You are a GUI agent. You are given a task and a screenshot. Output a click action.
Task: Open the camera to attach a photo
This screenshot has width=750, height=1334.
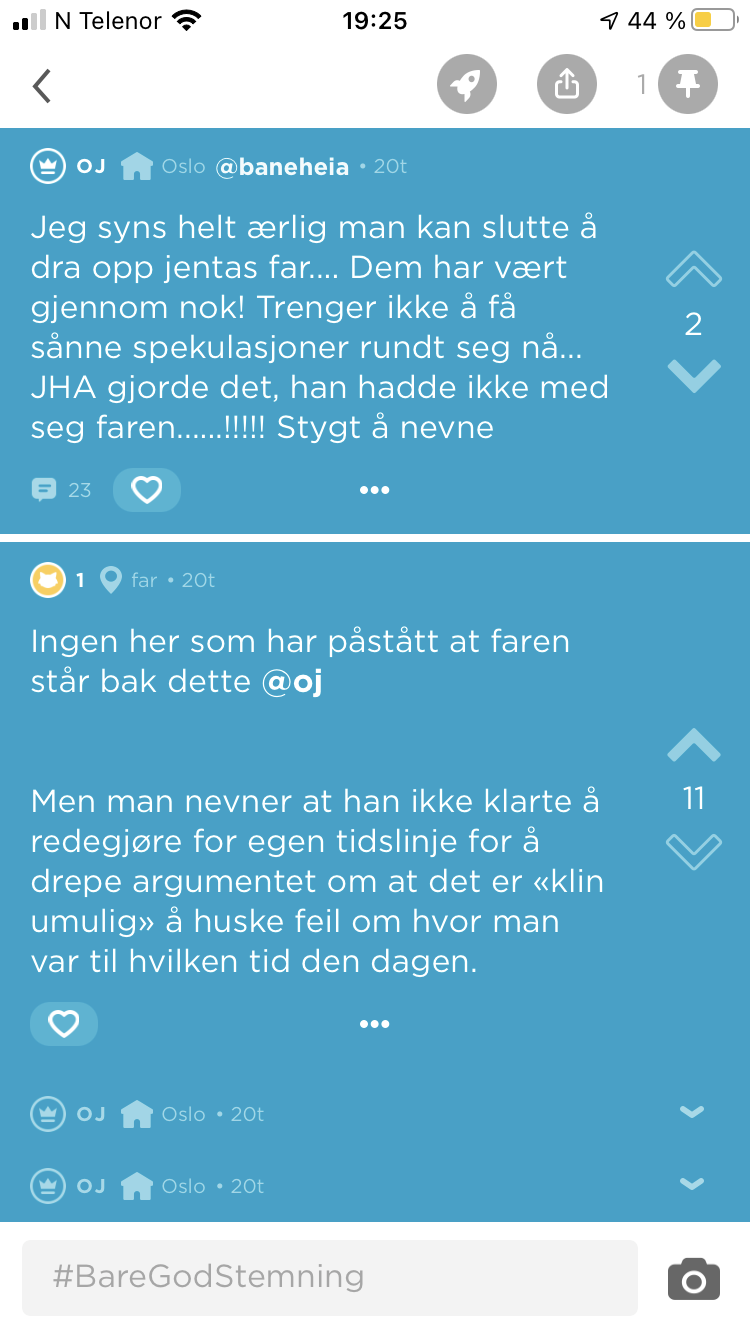click(x=694, y=1279)
